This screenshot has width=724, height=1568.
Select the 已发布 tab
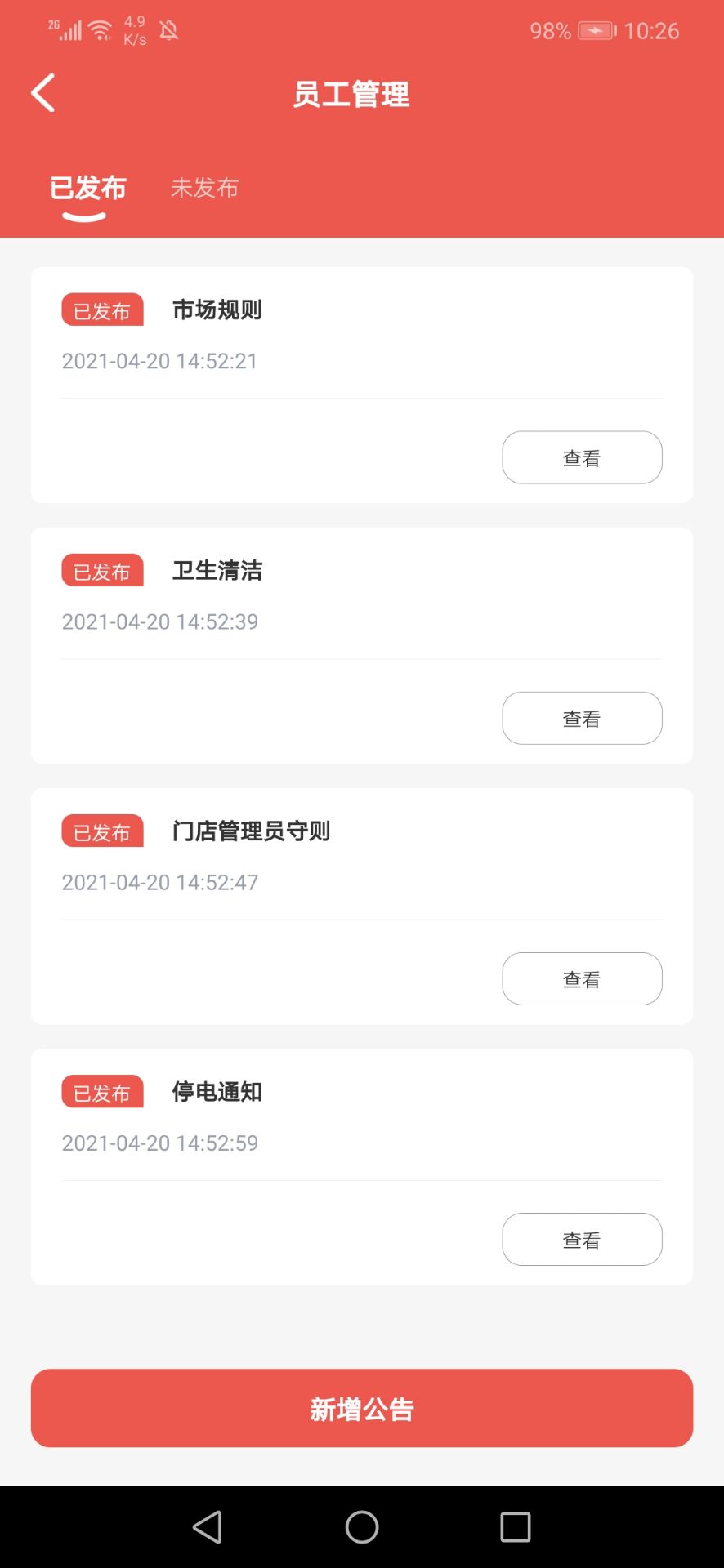[x=87, y=188]
